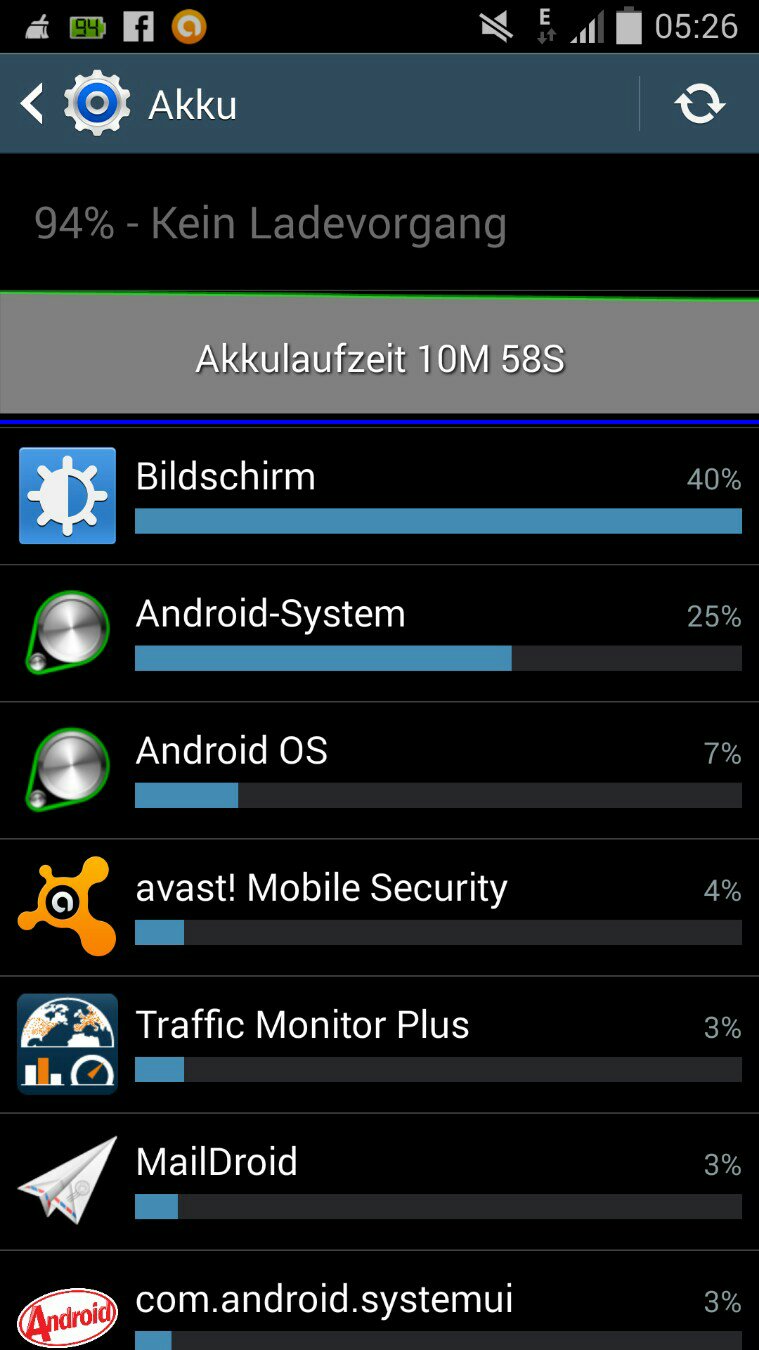759x1350 pixels.
Task: Open Bildschirm battery usage details
Action: (x=379, y=496)
